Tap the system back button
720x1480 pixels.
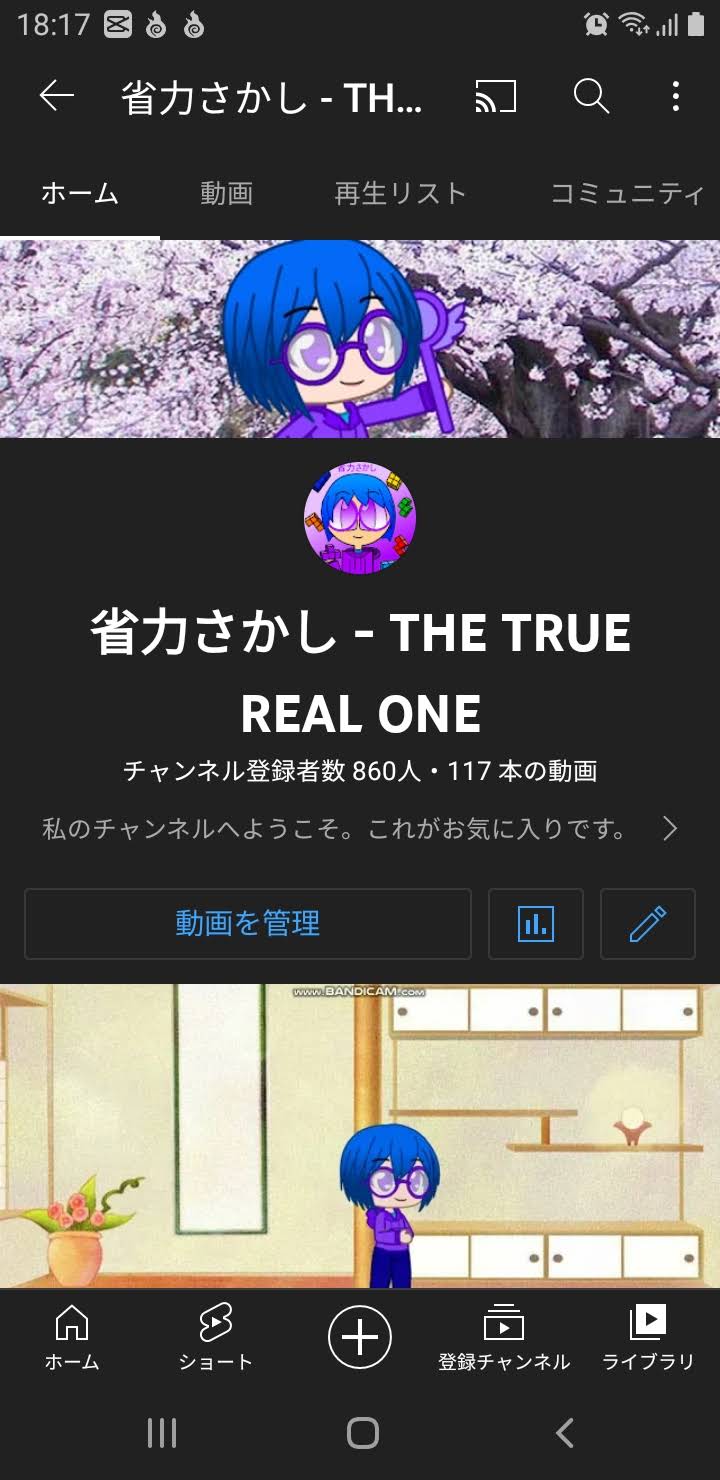(x=564, y=1433)
